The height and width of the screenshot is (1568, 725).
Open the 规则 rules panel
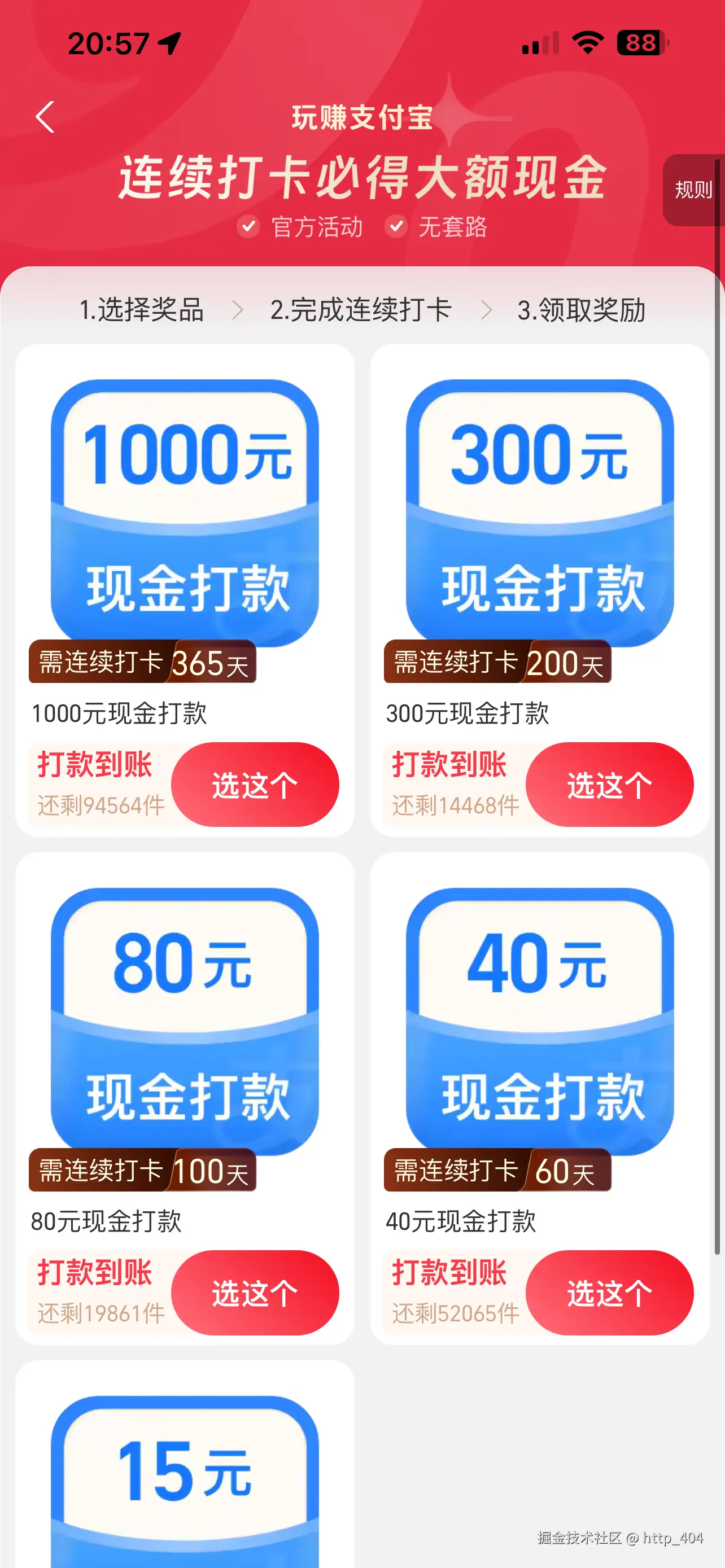pyautogui.click(x=693, y=189)
